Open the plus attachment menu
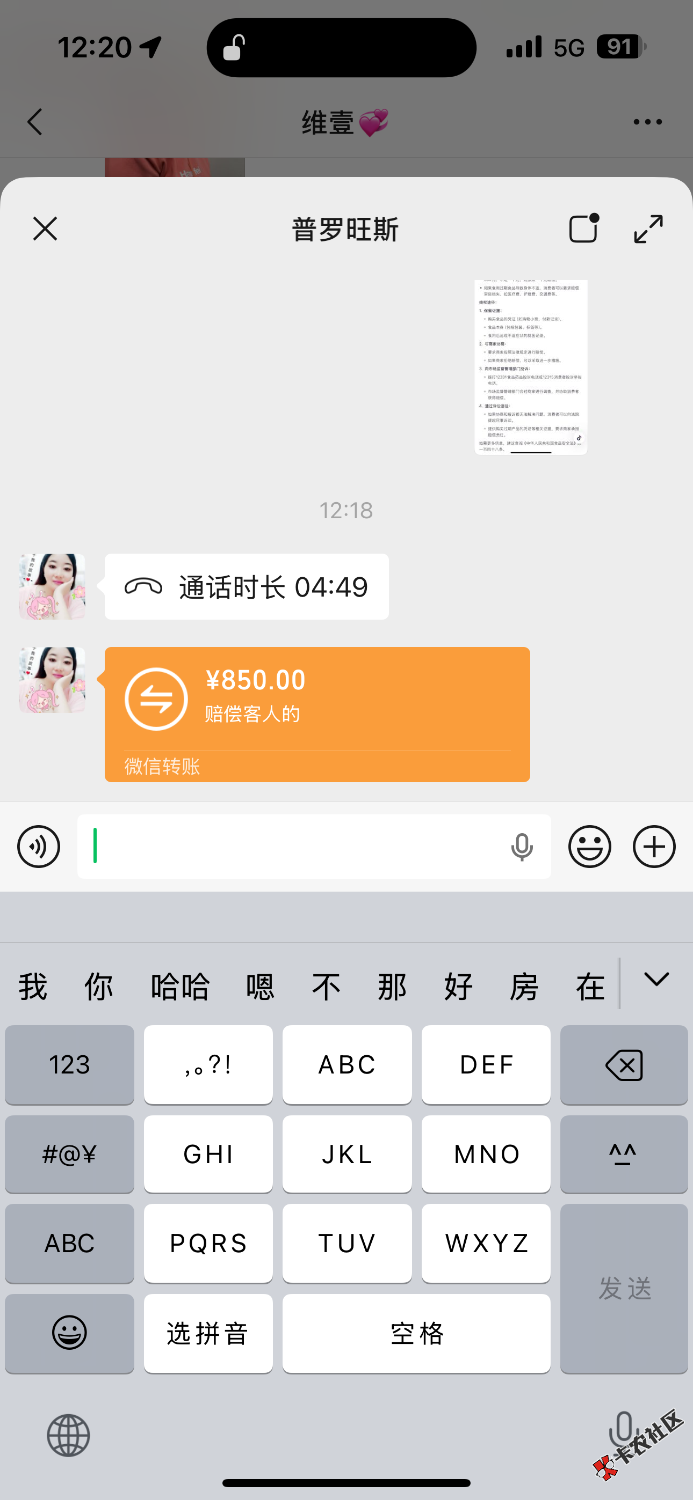 [654, 848]
